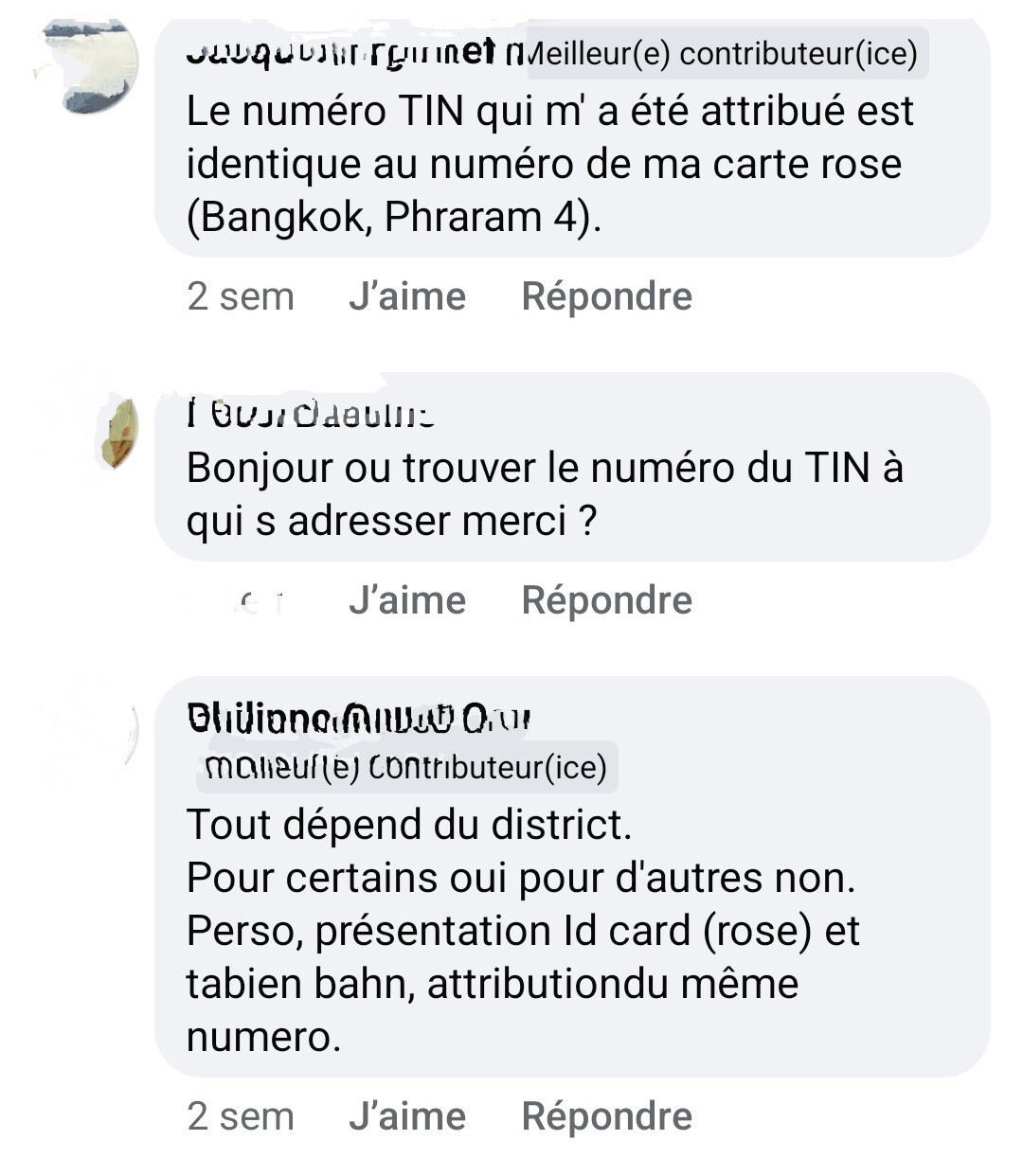Reply to the 'à qui s adresser' question
Viewport: 1023px width, 1176px height.
[606, 600]
